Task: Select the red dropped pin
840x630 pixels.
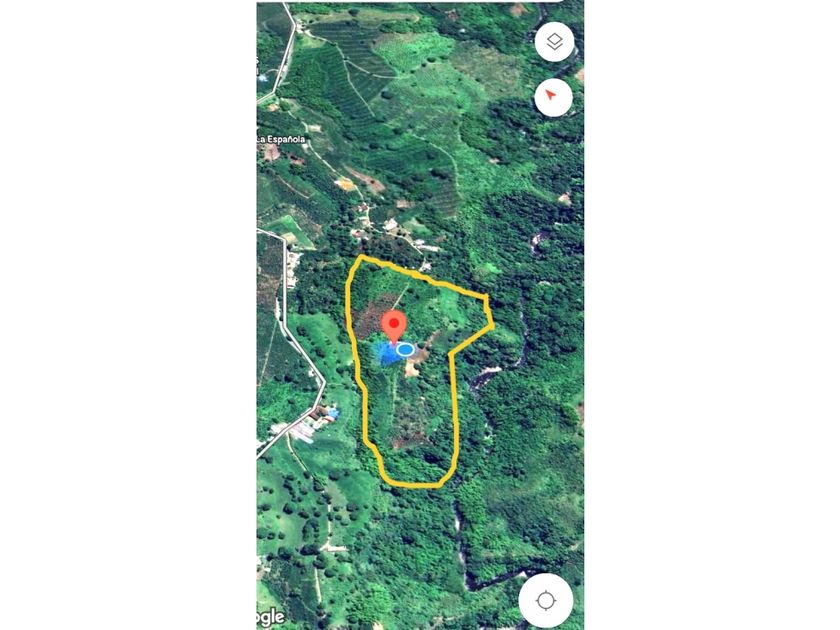Action: click(x=394, y=324)
